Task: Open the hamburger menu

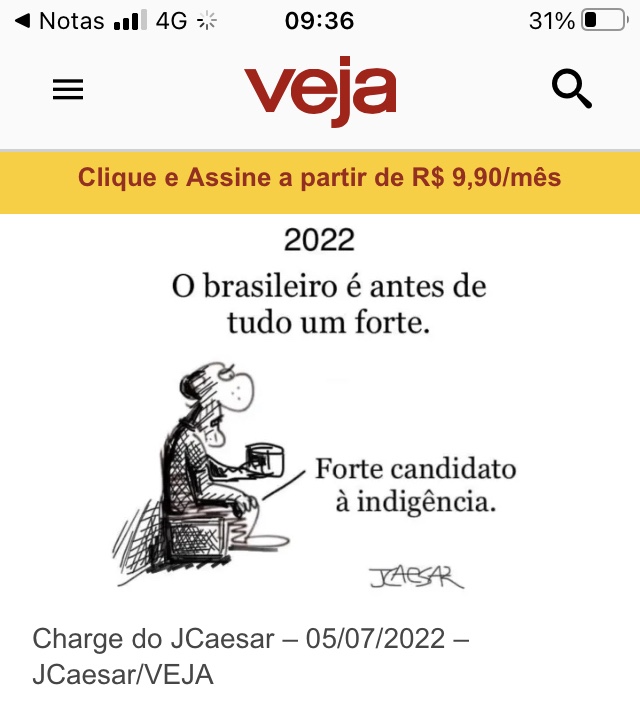Action: click(68, 90)
